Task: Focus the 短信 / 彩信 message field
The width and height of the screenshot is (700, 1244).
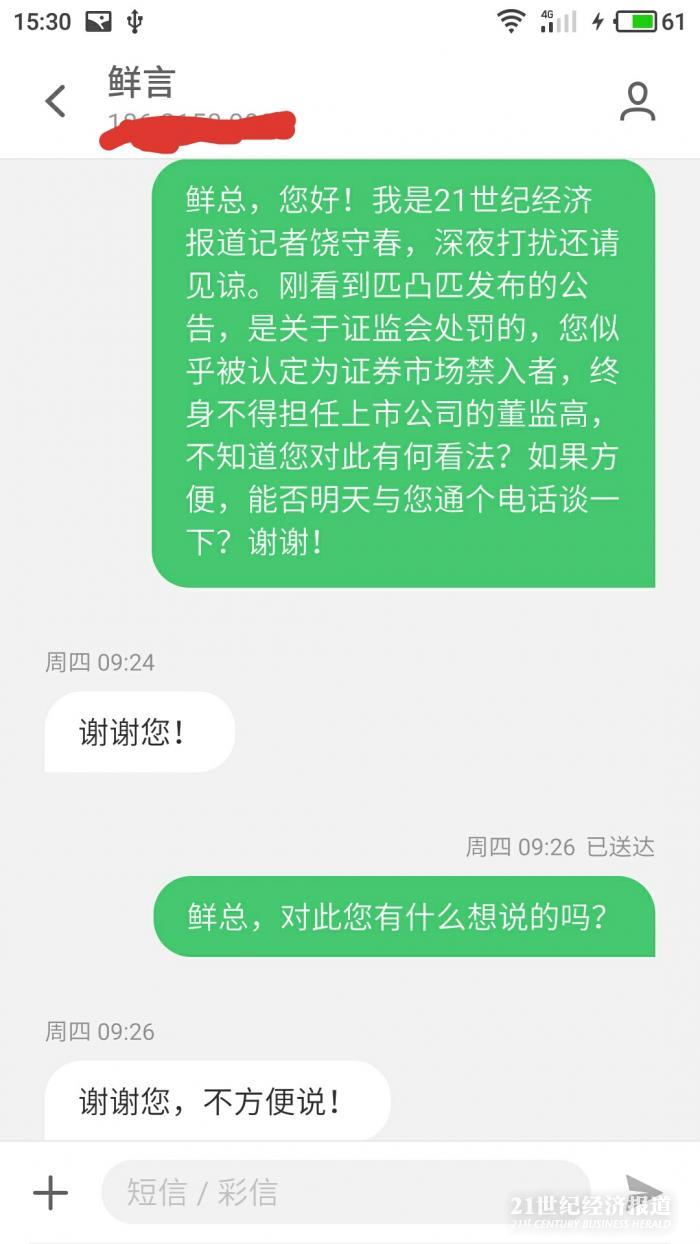Action: click(x=345, y=1192)
